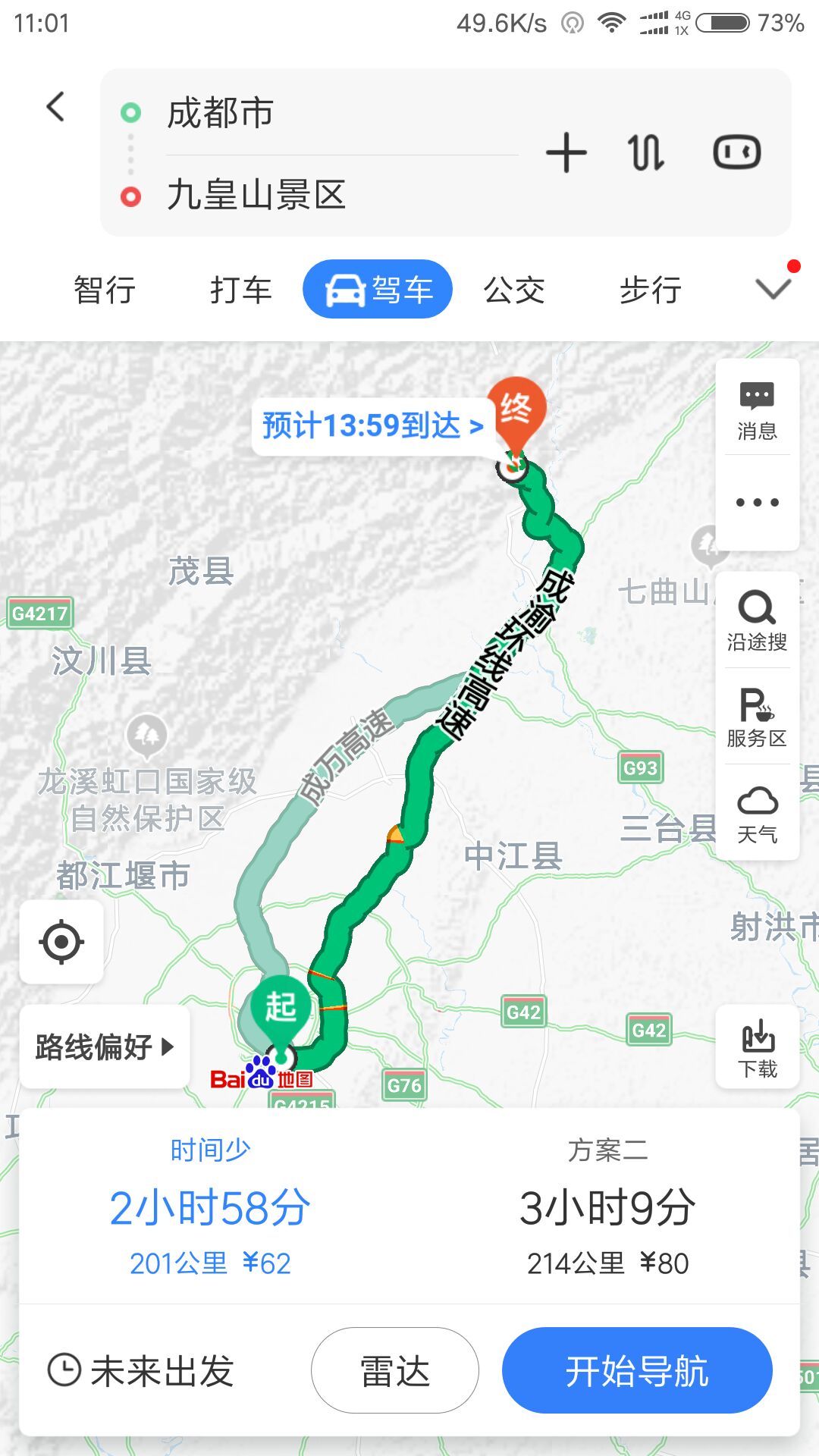The image size is (819, 1456).
Task: Tap 雷达 radar button
Action: pos(395,1370)
